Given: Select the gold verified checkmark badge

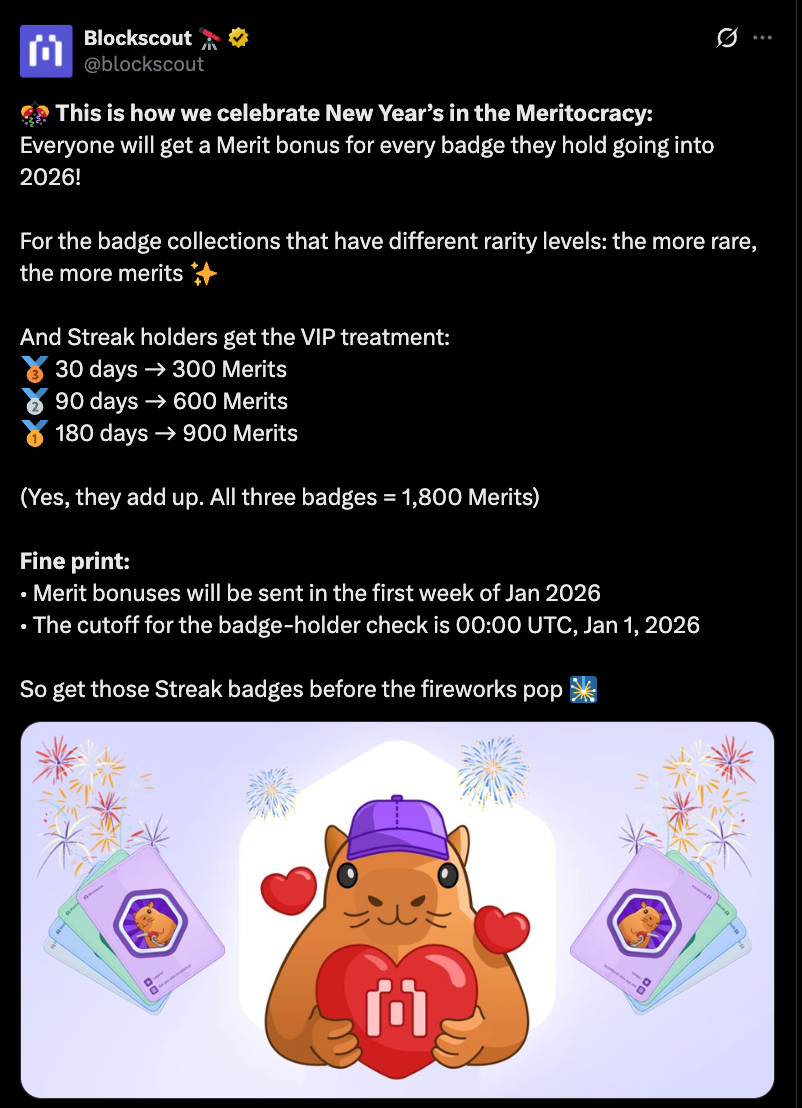Looking at the screenshot, I should (237, 37).
